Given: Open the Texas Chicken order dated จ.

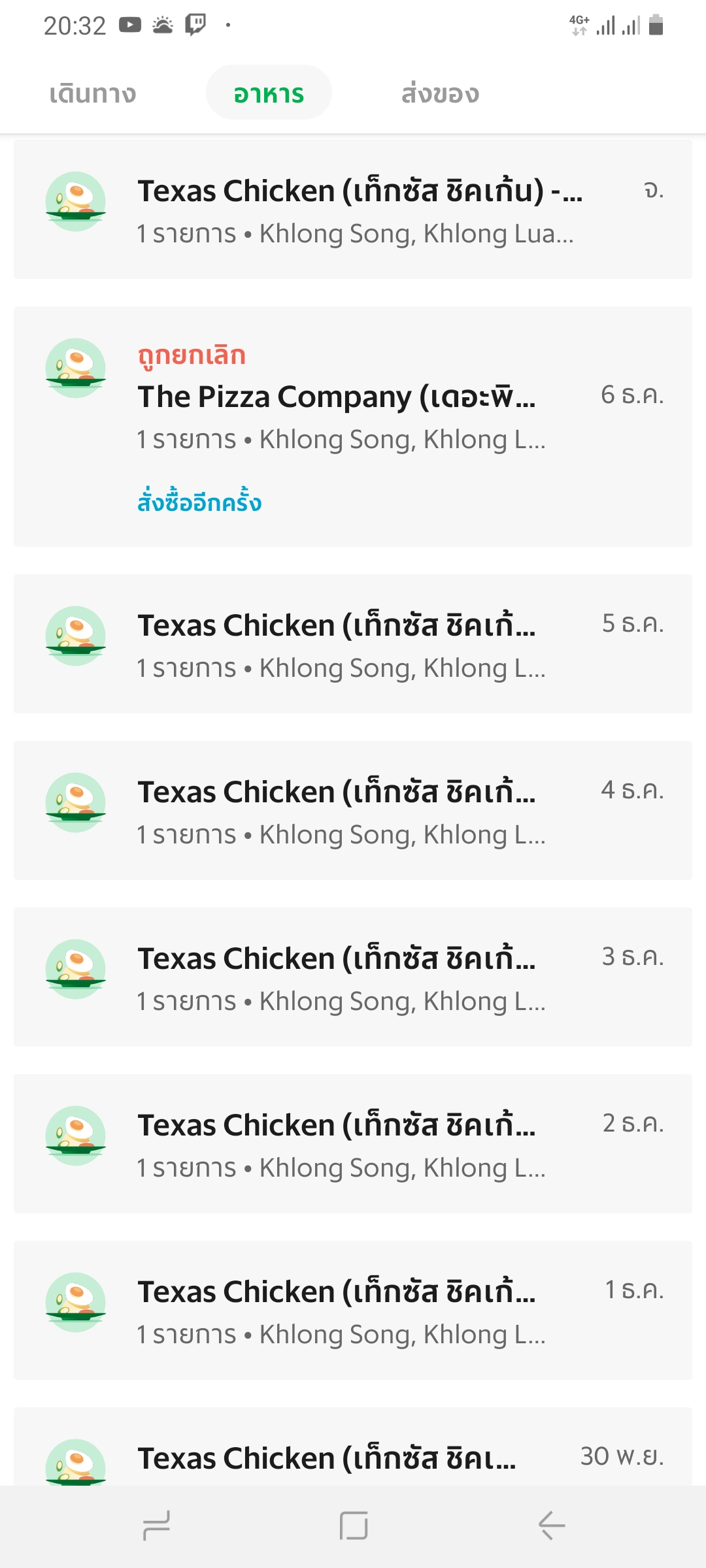Looking at the screenshot, I should 353,210.
